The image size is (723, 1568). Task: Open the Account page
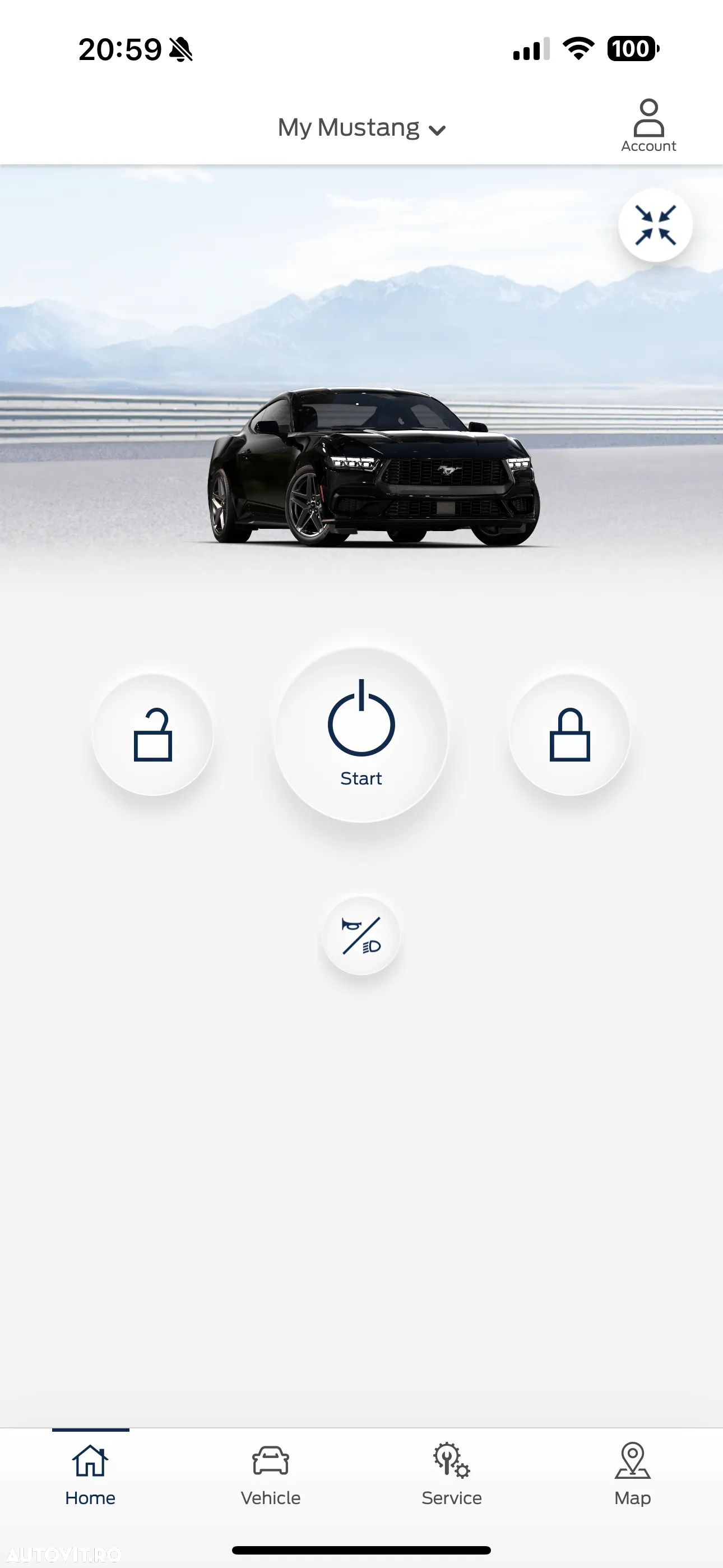coord(648,126)
